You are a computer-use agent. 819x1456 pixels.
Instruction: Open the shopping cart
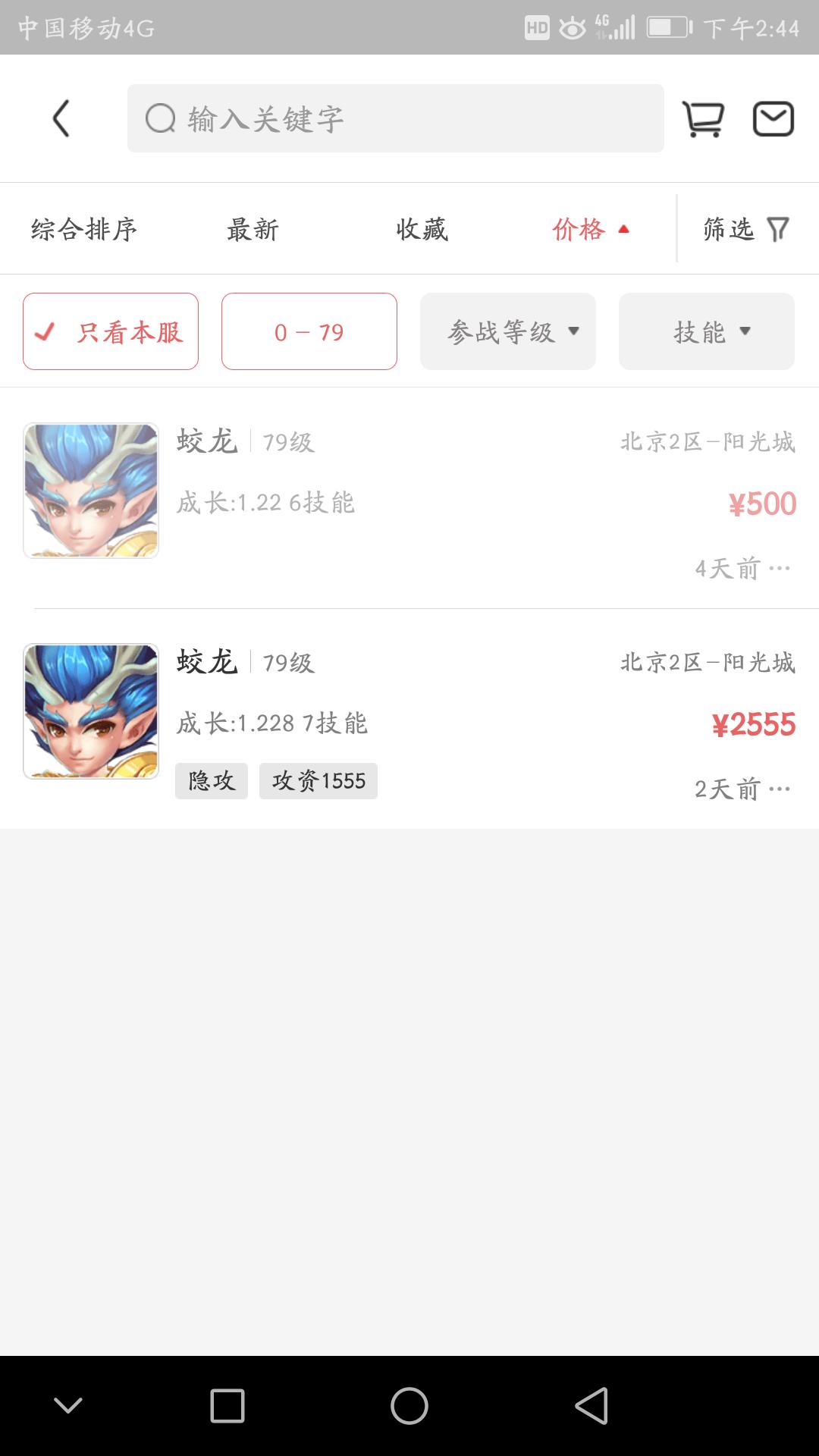tap(703, 119)
